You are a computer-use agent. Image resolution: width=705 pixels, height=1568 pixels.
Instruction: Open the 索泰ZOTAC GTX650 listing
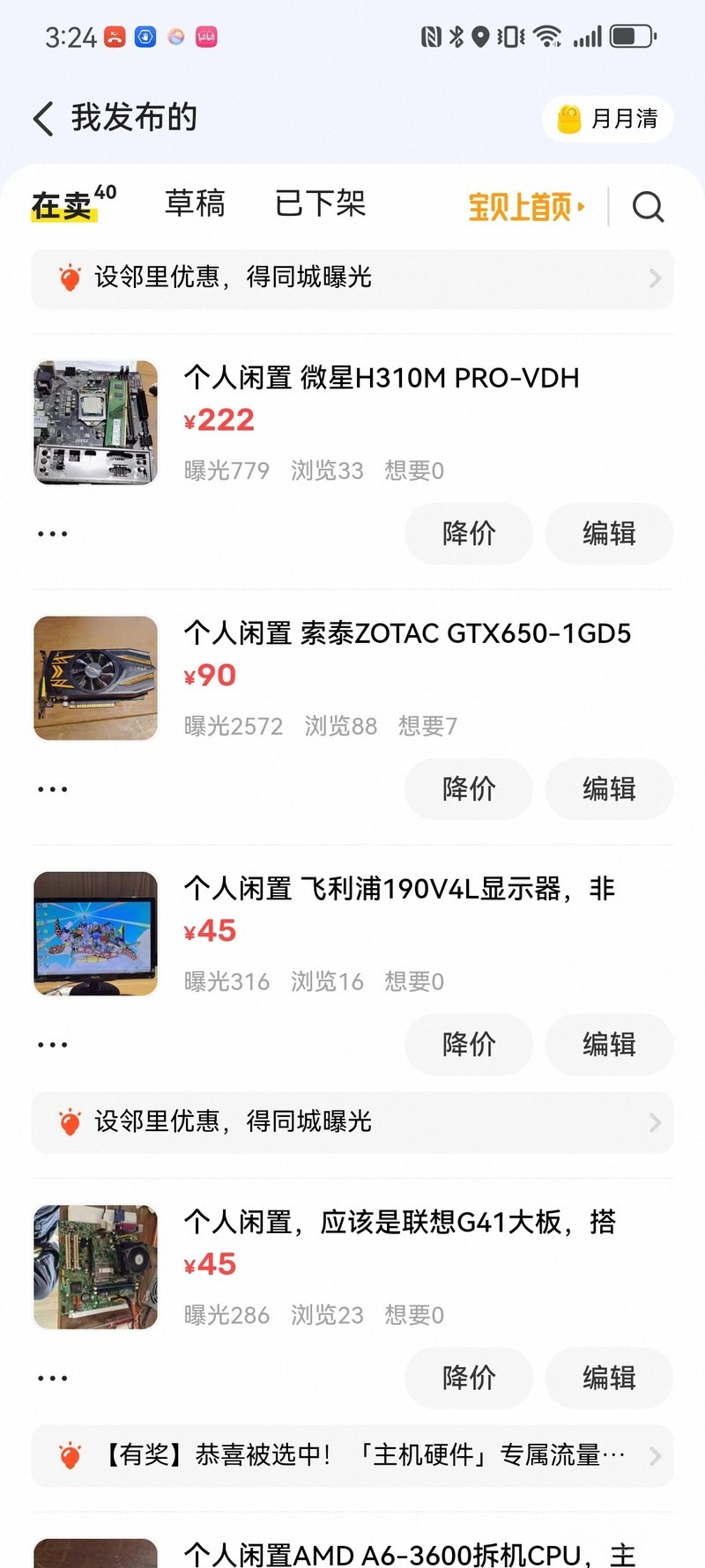click(406, 633)
